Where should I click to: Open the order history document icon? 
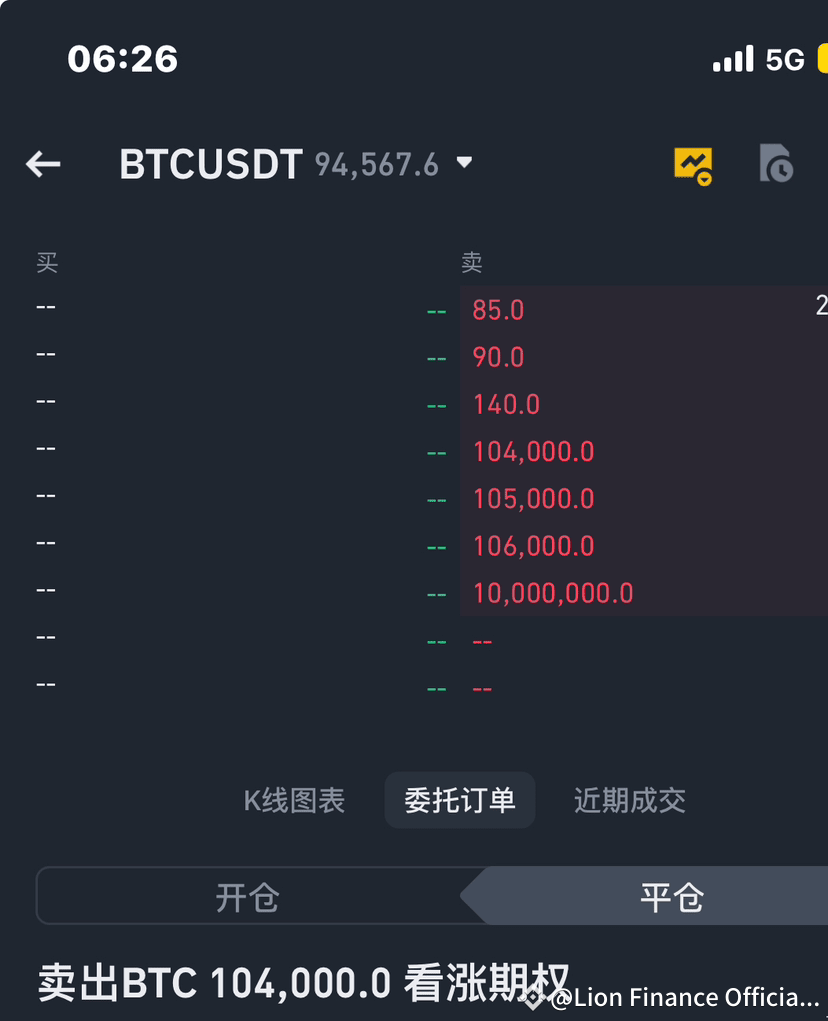[x=777, y=164]
